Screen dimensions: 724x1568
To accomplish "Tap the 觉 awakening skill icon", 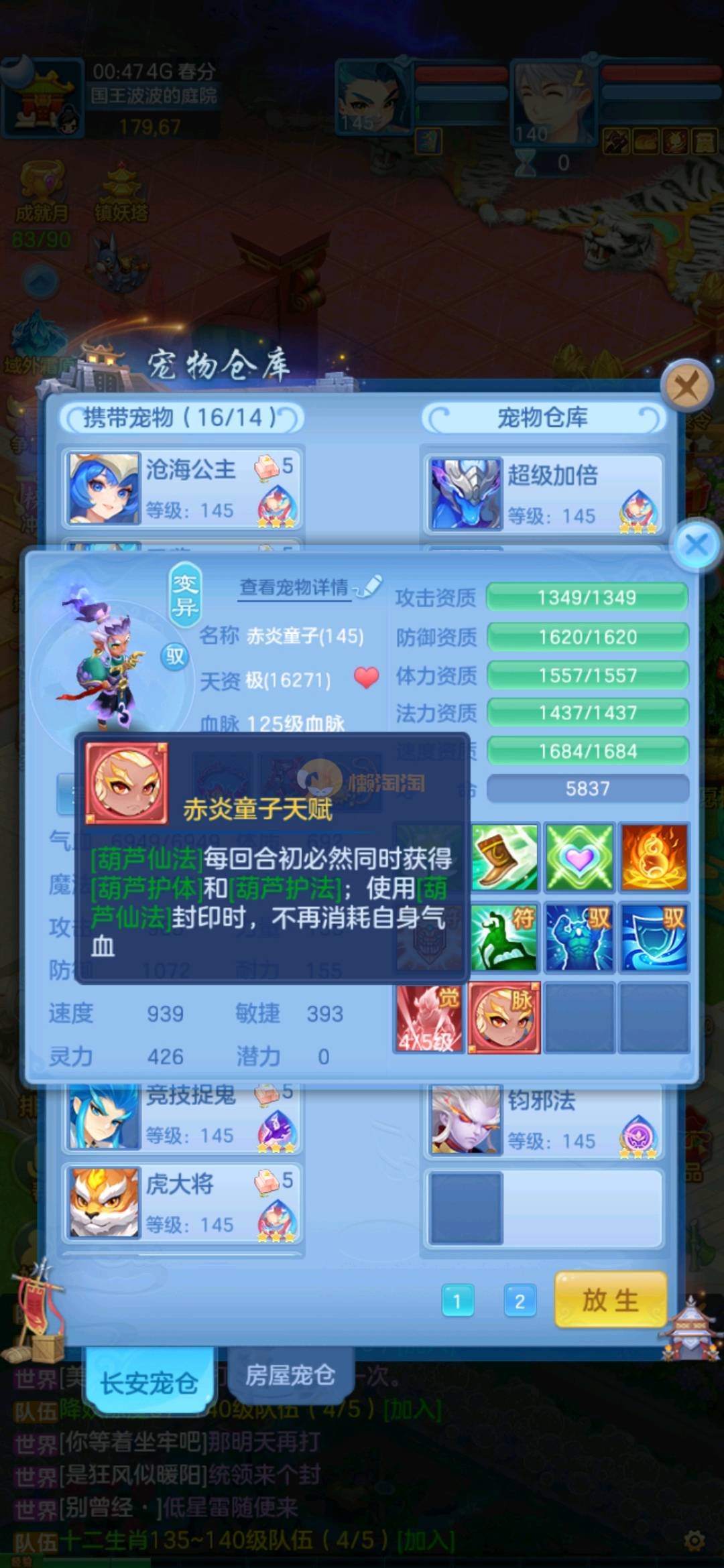I will coord(428,1017).
